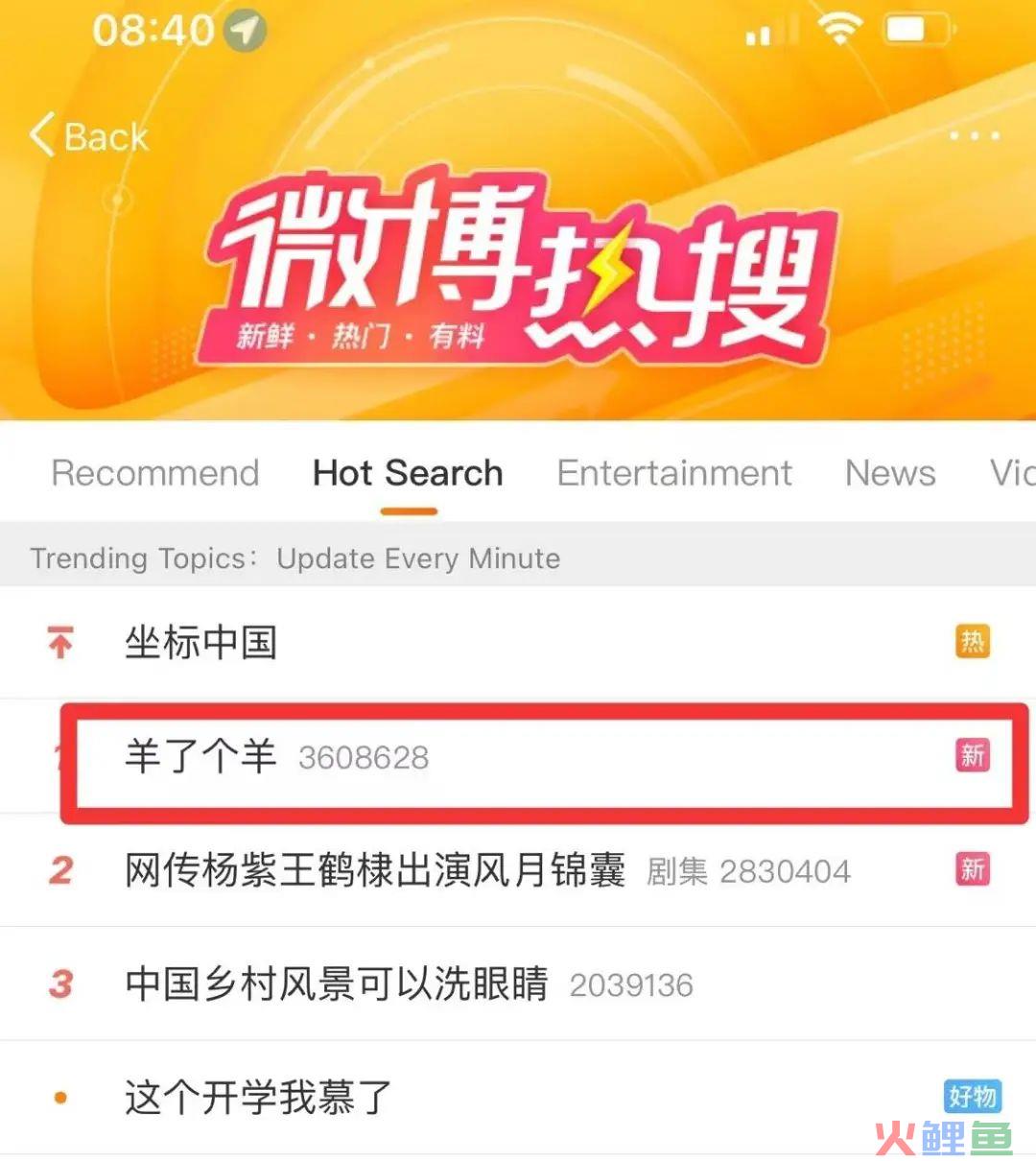1036x1161 pixels.
Task: Open the News tab
Action: tap(889, 473)
